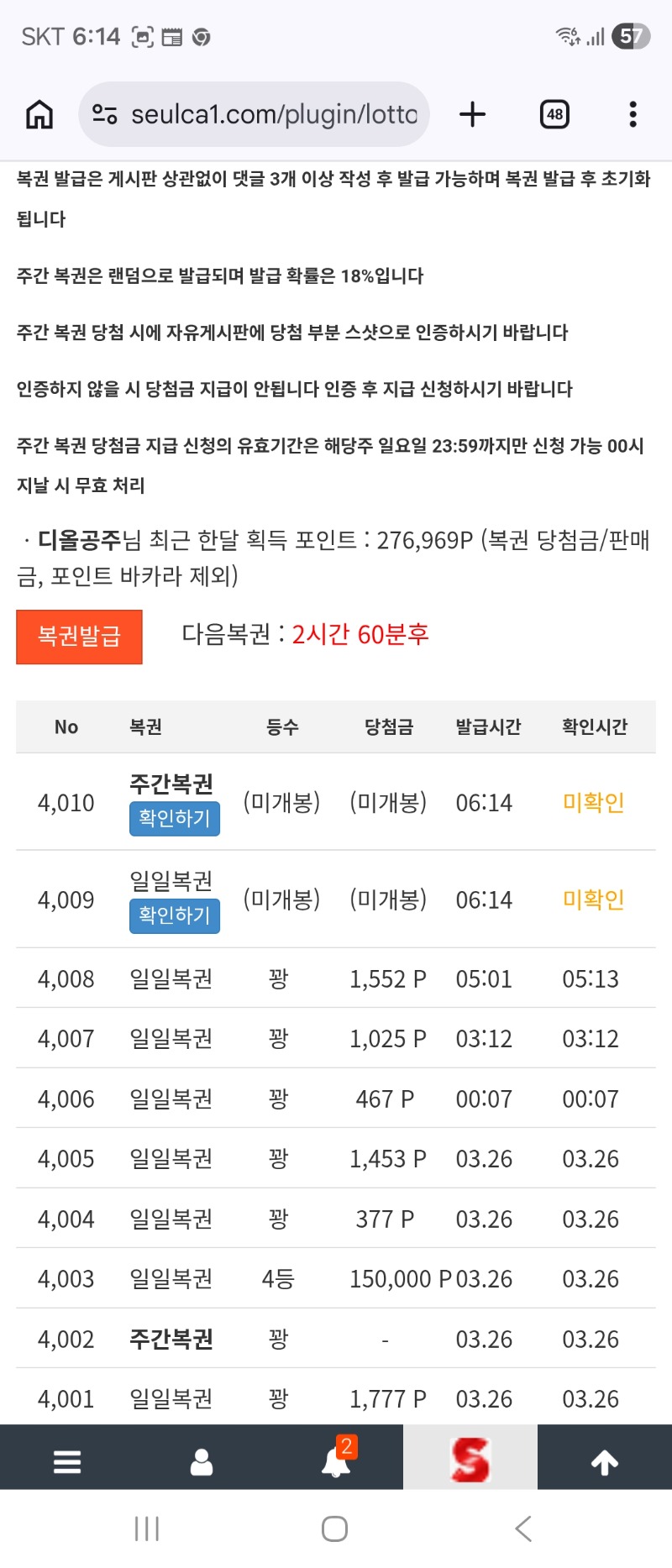Image resolution: width=672 pixels, height=1568 pixels.
Task: Open a new browser tab
Action: (473, 114)
